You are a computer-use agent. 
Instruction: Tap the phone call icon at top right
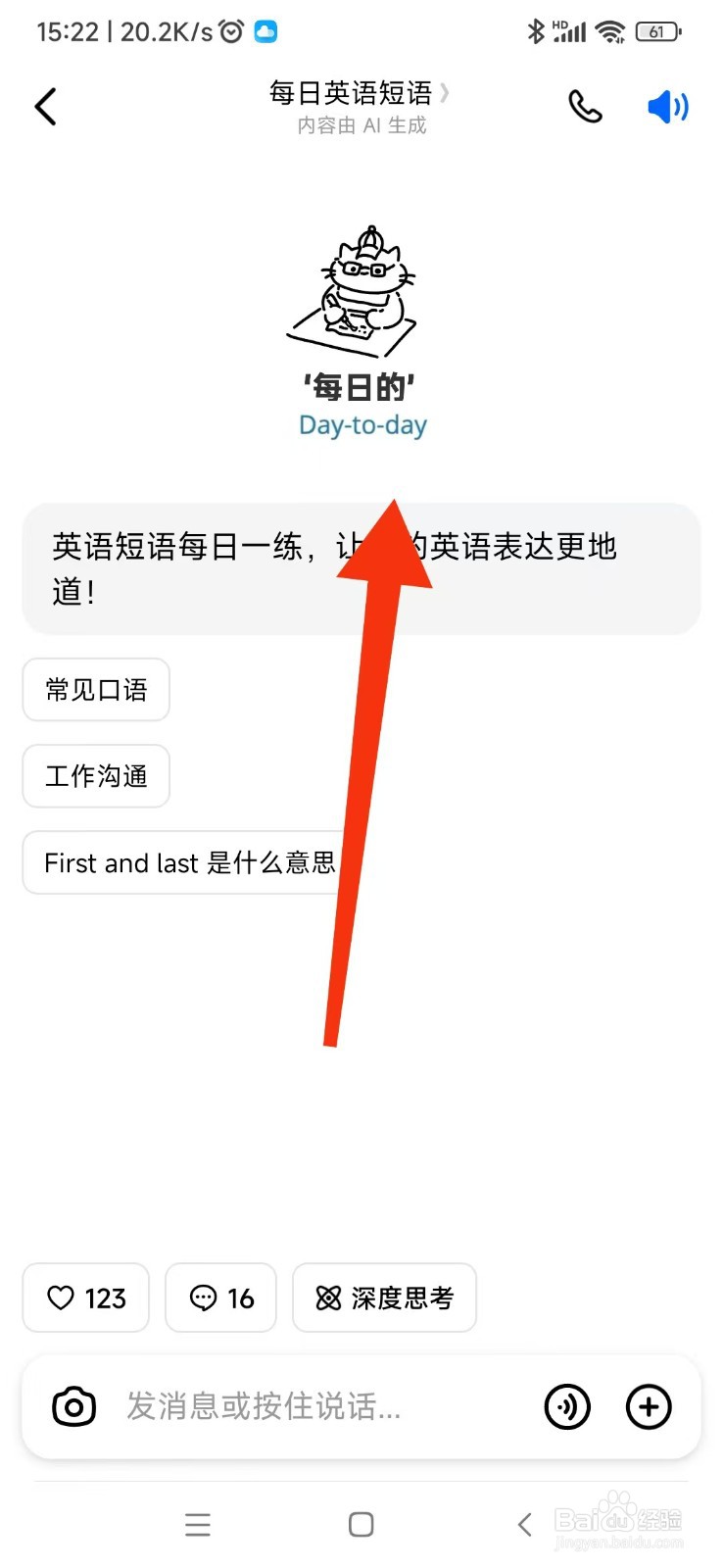(x=585, y=106)
